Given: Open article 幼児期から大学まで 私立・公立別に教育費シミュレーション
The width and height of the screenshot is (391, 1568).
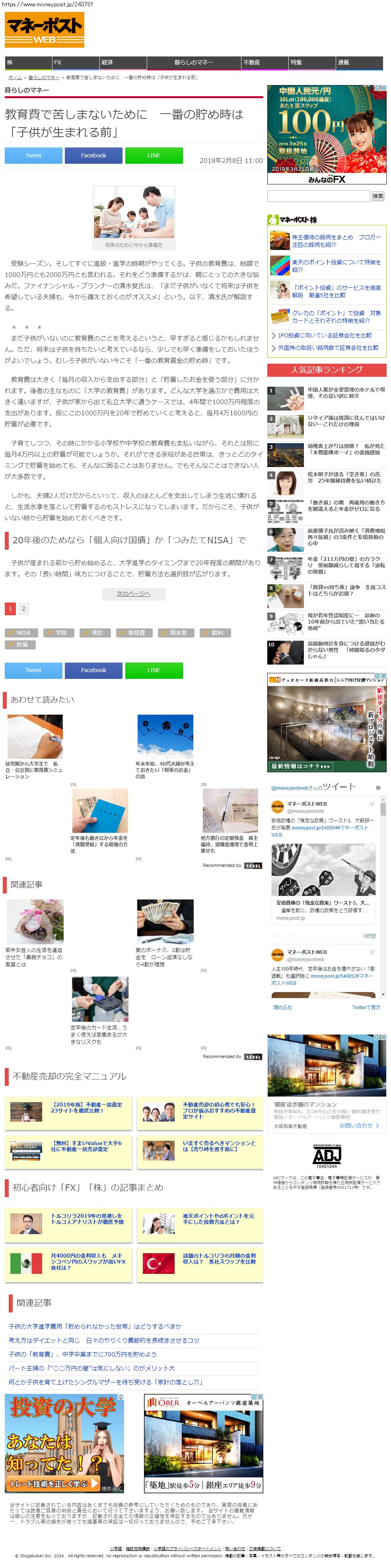Looking at the screenshot, I should coord(33,770).
